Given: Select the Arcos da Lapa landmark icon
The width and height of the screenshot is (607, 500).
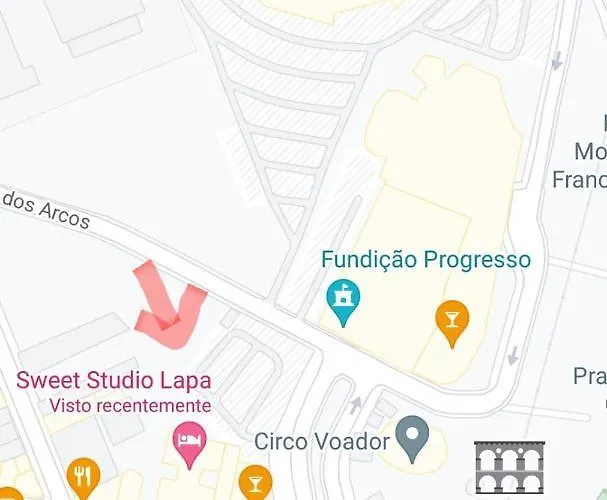Looking at the screenshot, I should pos(511,468).
